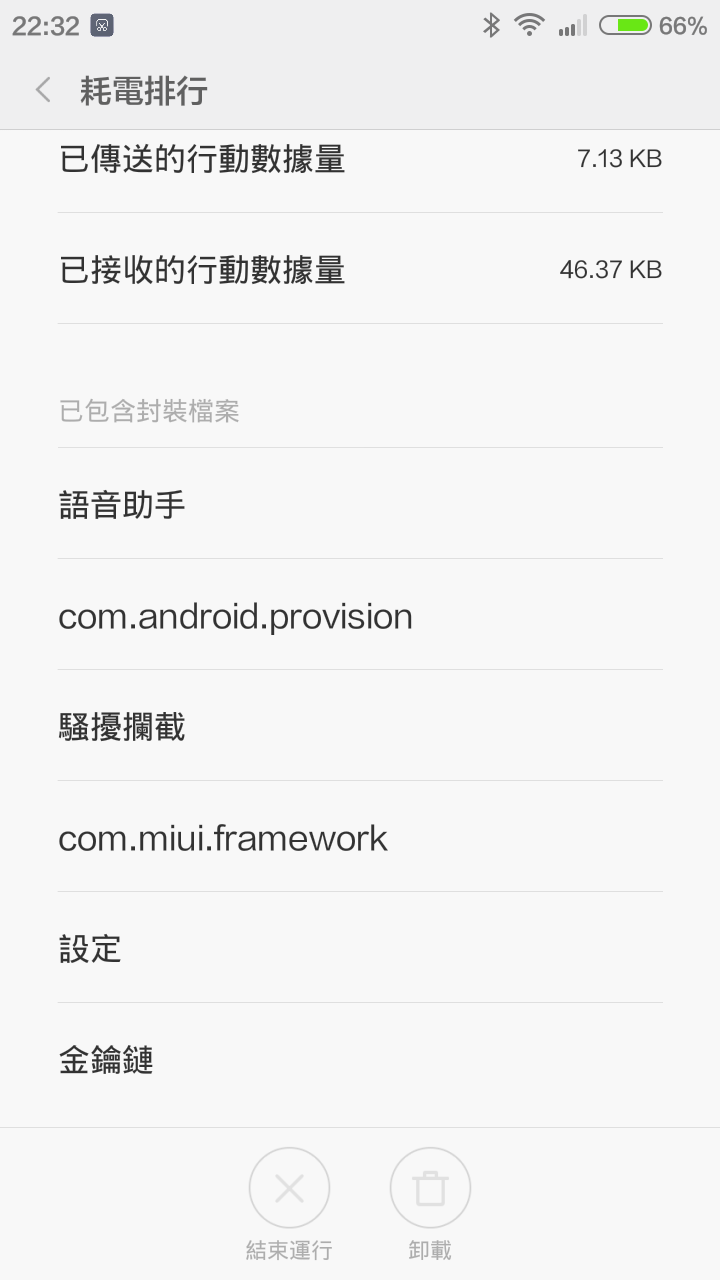The width and height of the screenshot is (720, 1280).
Task: Tap the 結束運行 button
Action: pyautogui.click(x=289, y=1188)
